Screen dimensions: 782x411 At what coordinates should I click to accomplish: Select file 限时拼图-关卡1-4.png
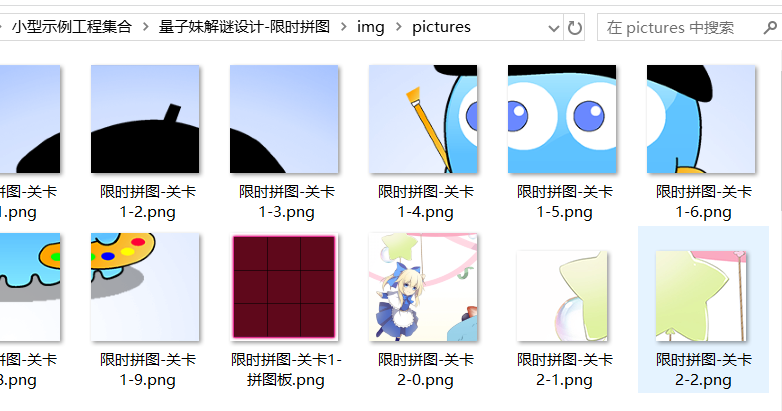(423, 120)
